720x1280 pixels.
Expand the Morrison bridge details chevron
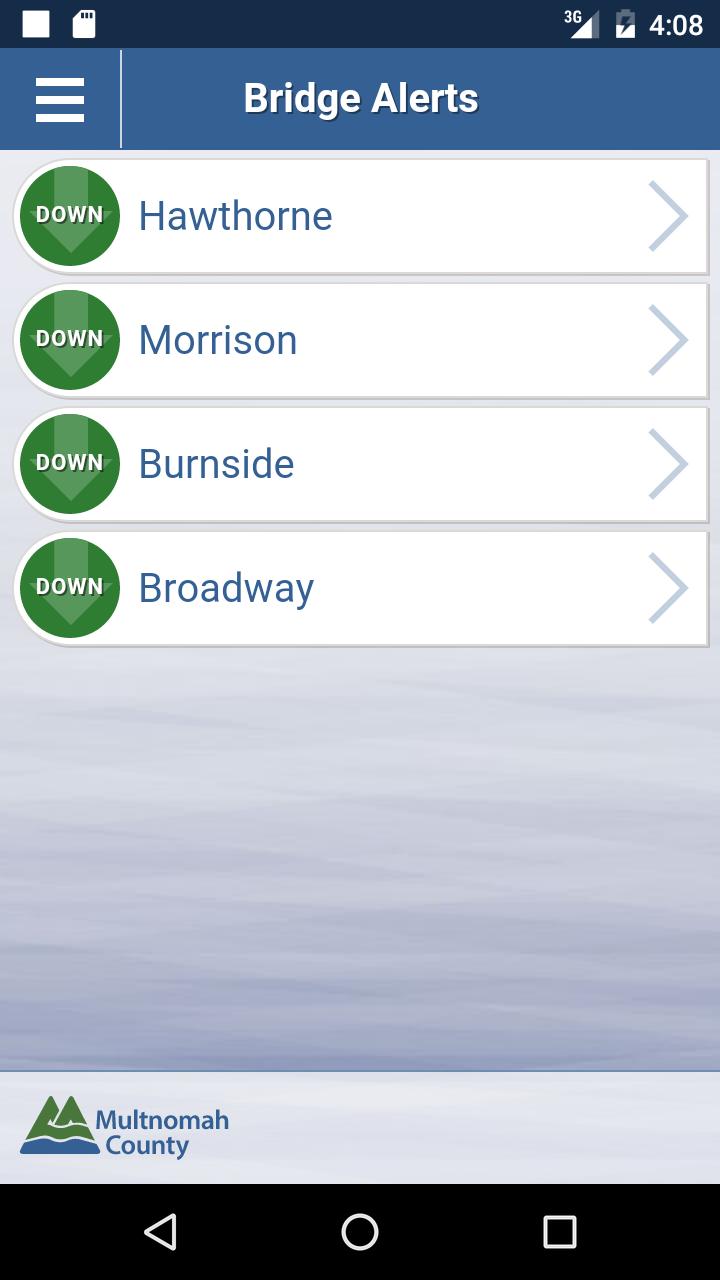tap(668, 339)
